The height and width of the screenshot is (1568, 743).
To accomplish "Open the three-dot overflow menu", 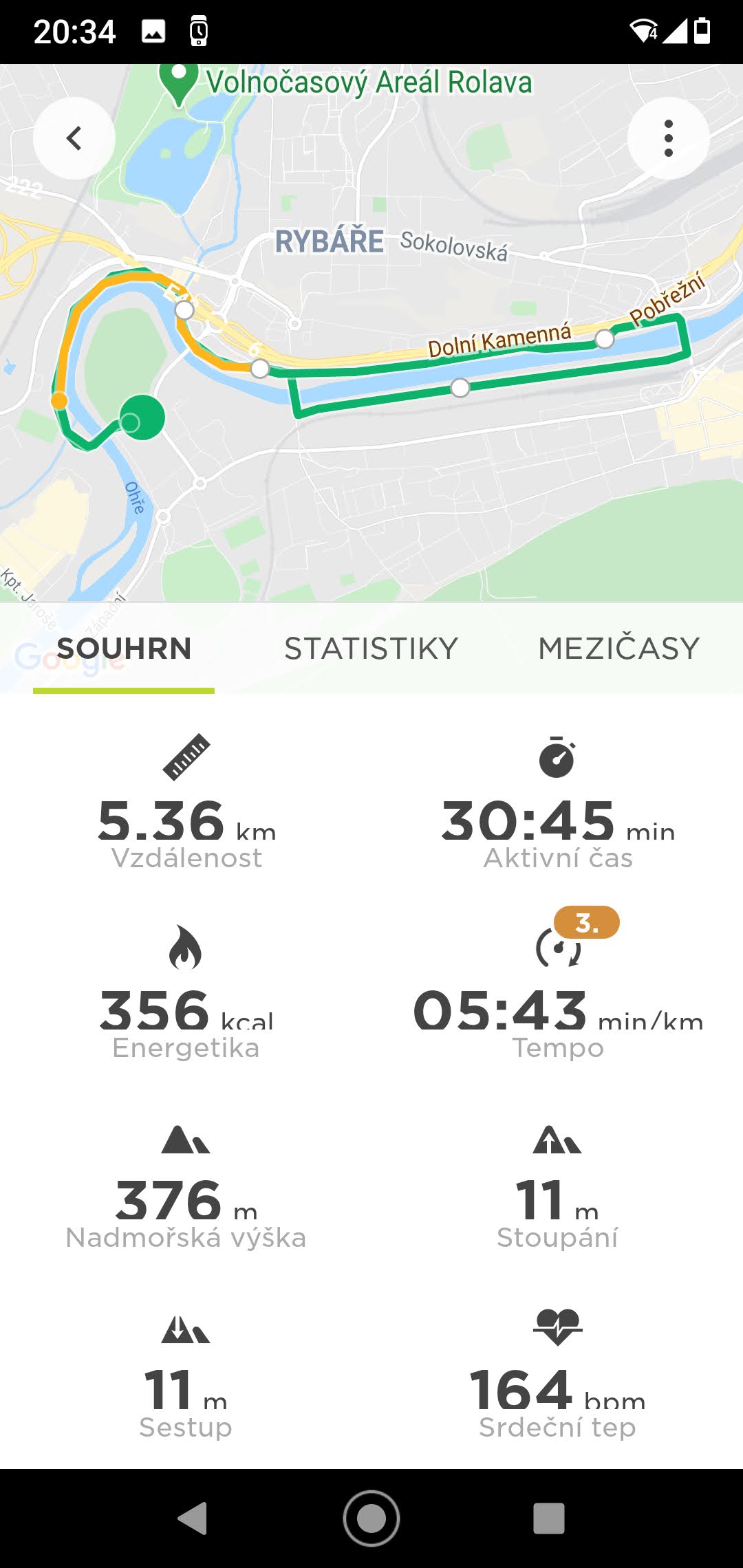I will (668, 138).
